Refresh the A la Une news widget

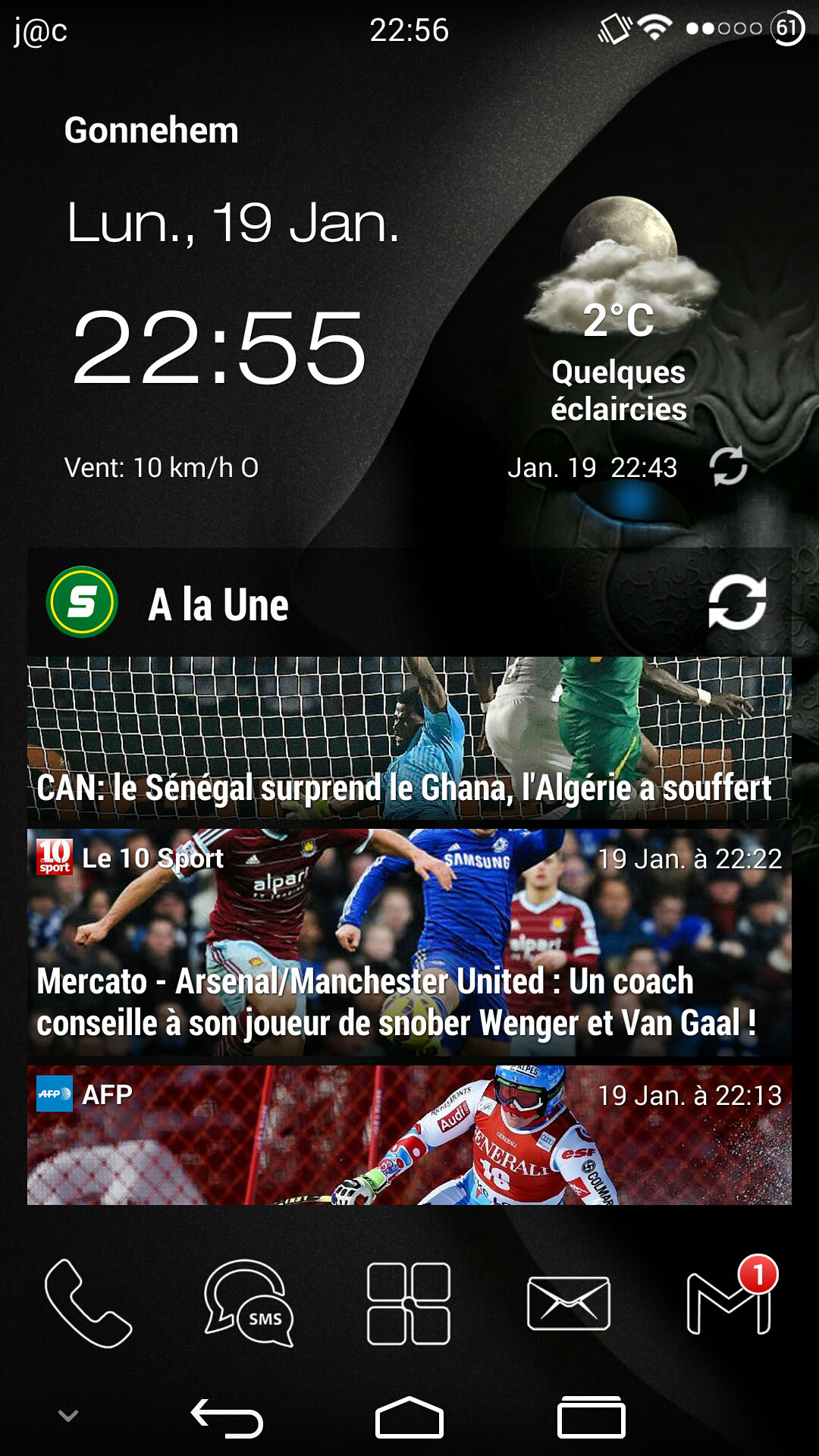[x=736, y=603]
